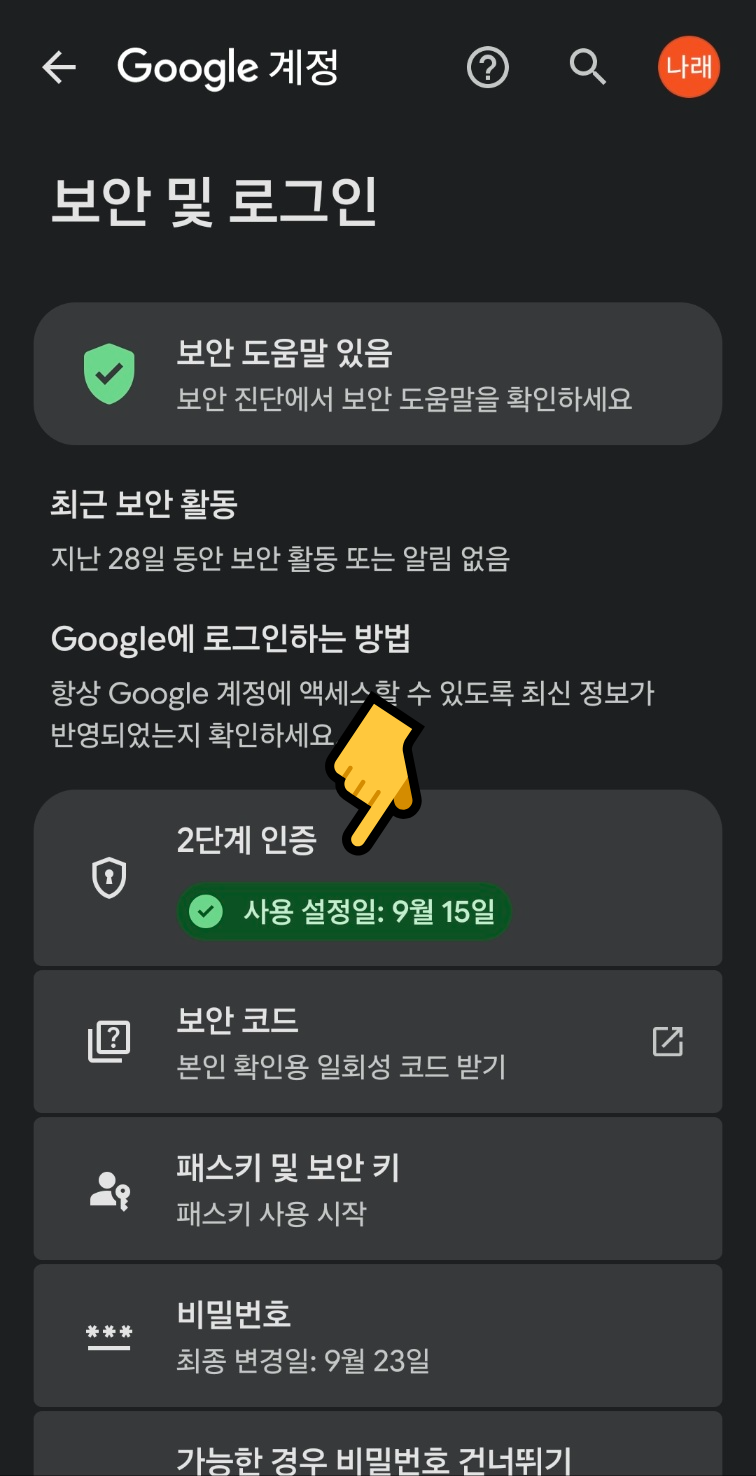756x1476 pixels.
Task: Click the search icon
Action: coord(588,67)
